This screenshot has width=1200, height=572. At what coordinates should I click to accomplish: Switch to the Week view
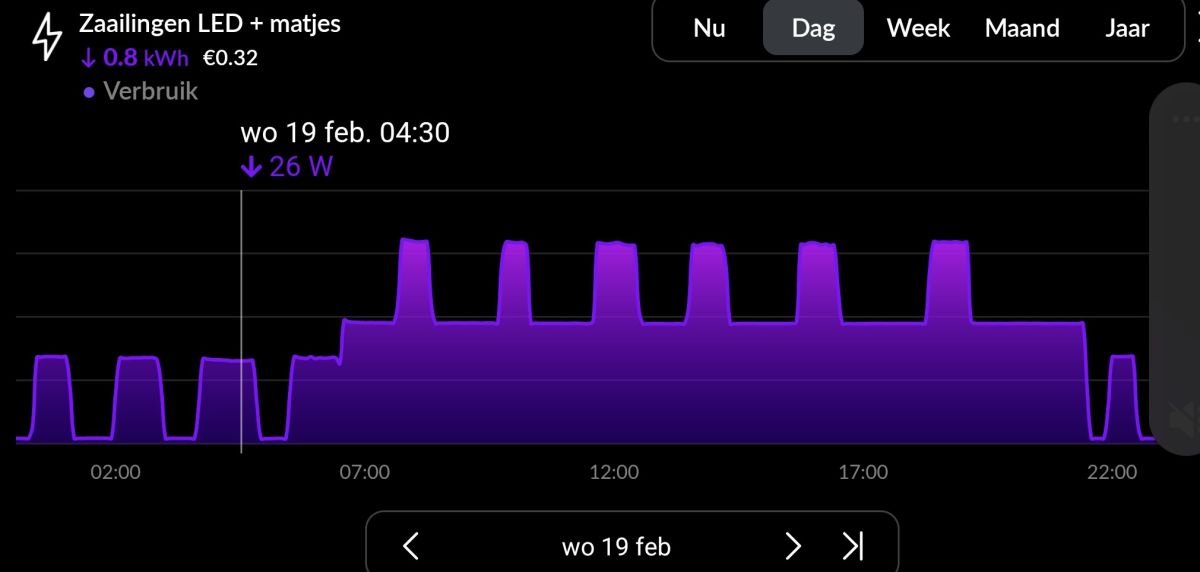click(x=918, y=28)
